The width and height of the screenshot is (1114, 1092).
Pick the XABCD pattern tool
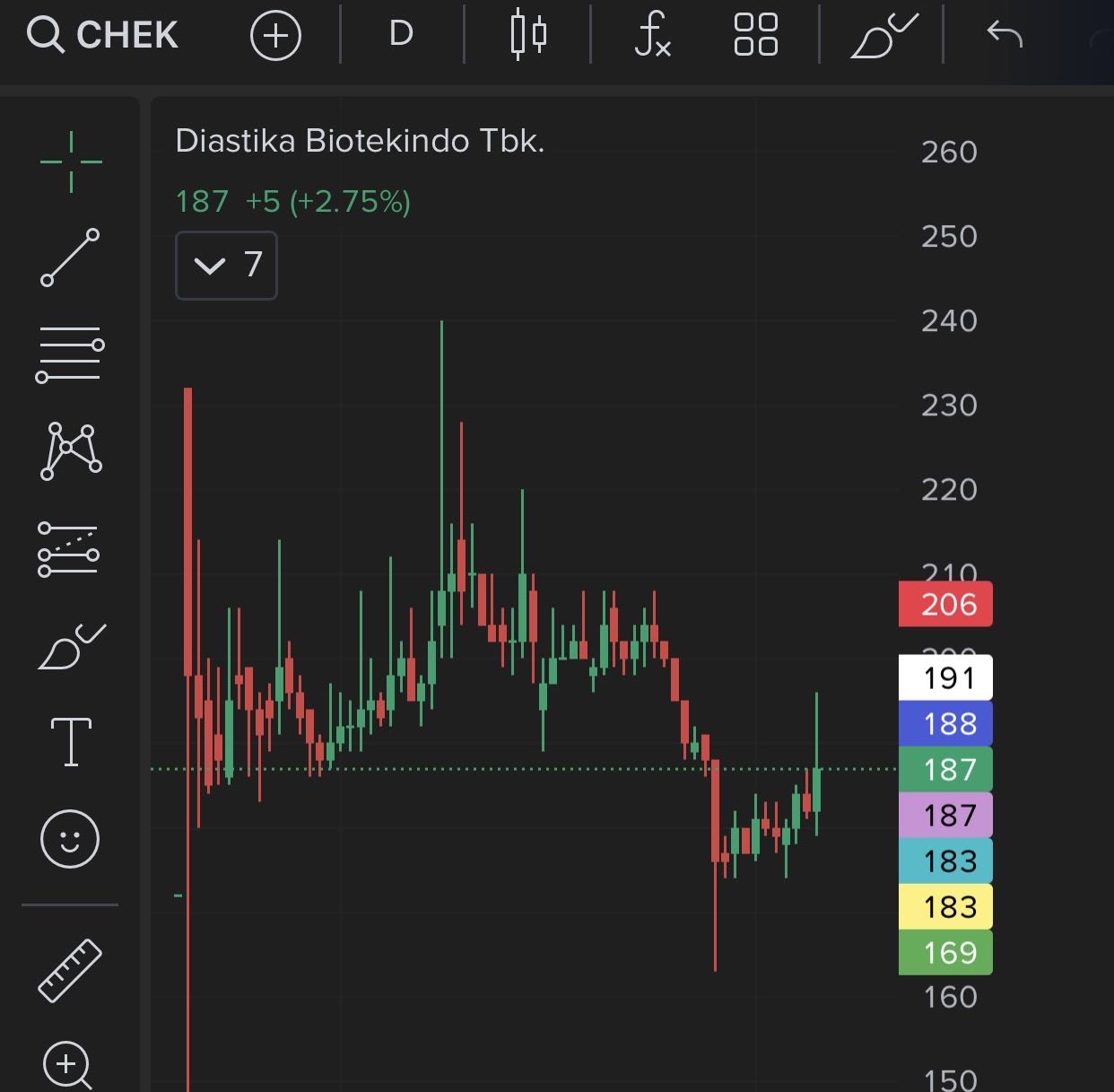point(71,450)
